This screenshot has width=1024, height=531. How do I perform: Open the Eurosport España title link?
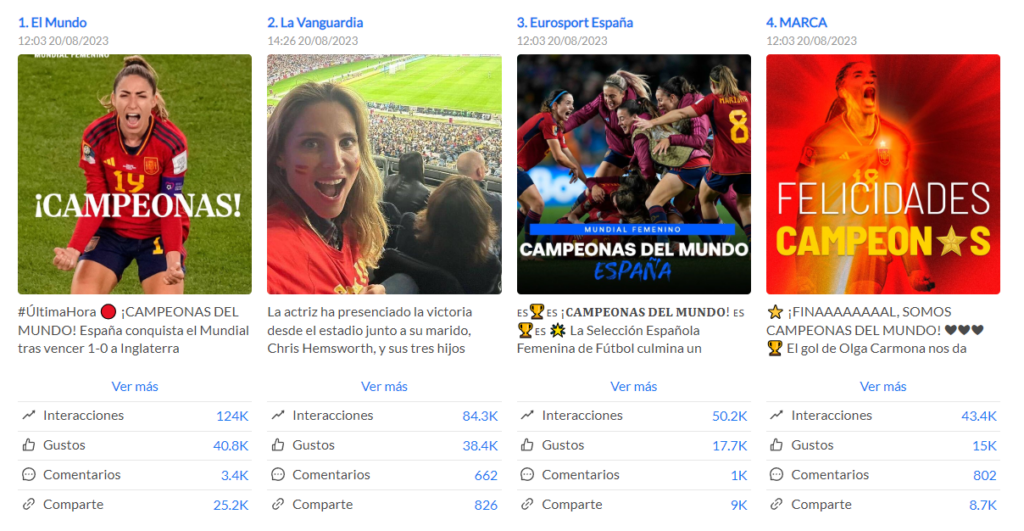tap(575, 22)
